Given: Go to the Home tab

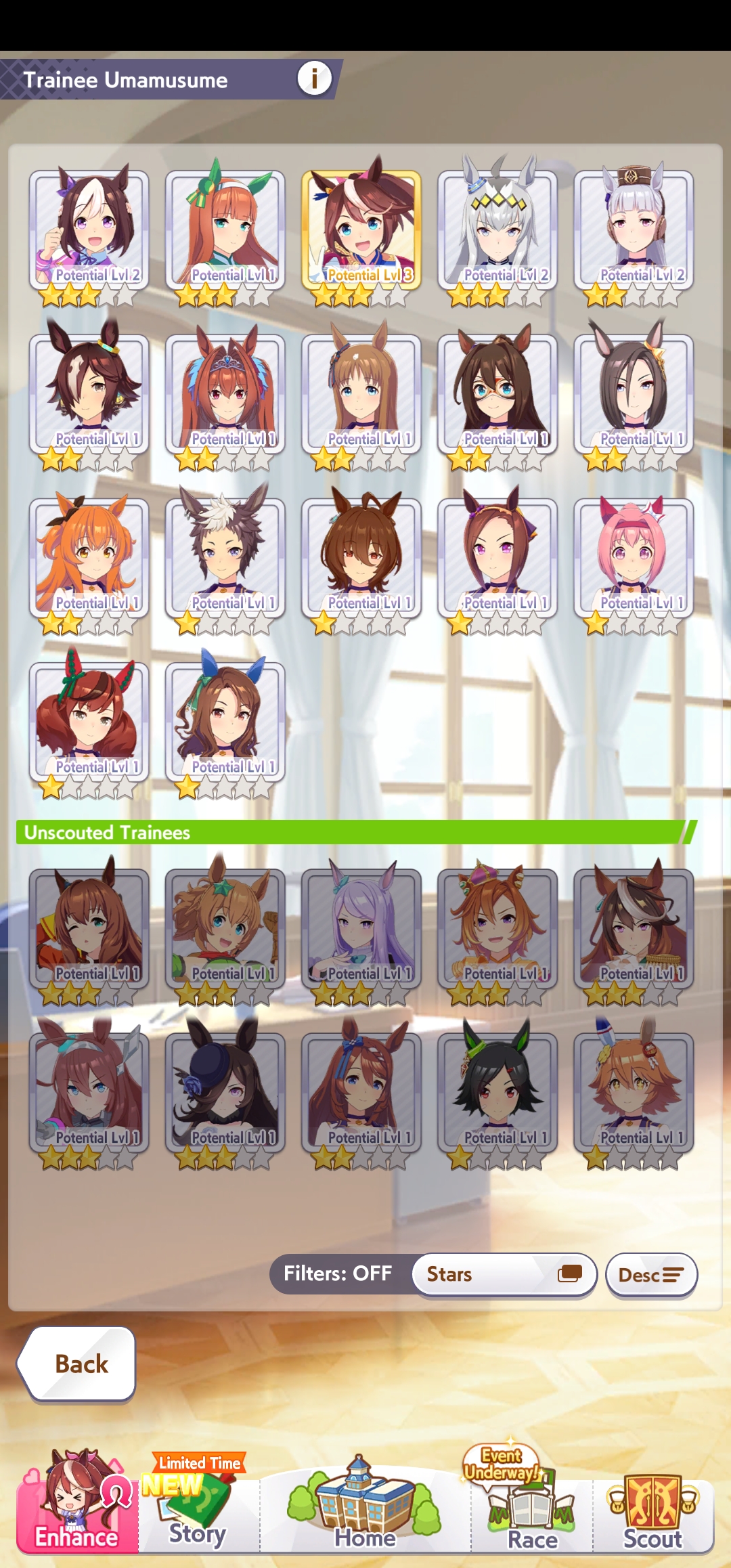Looking at the screenshot, I should pos(365,1504).
